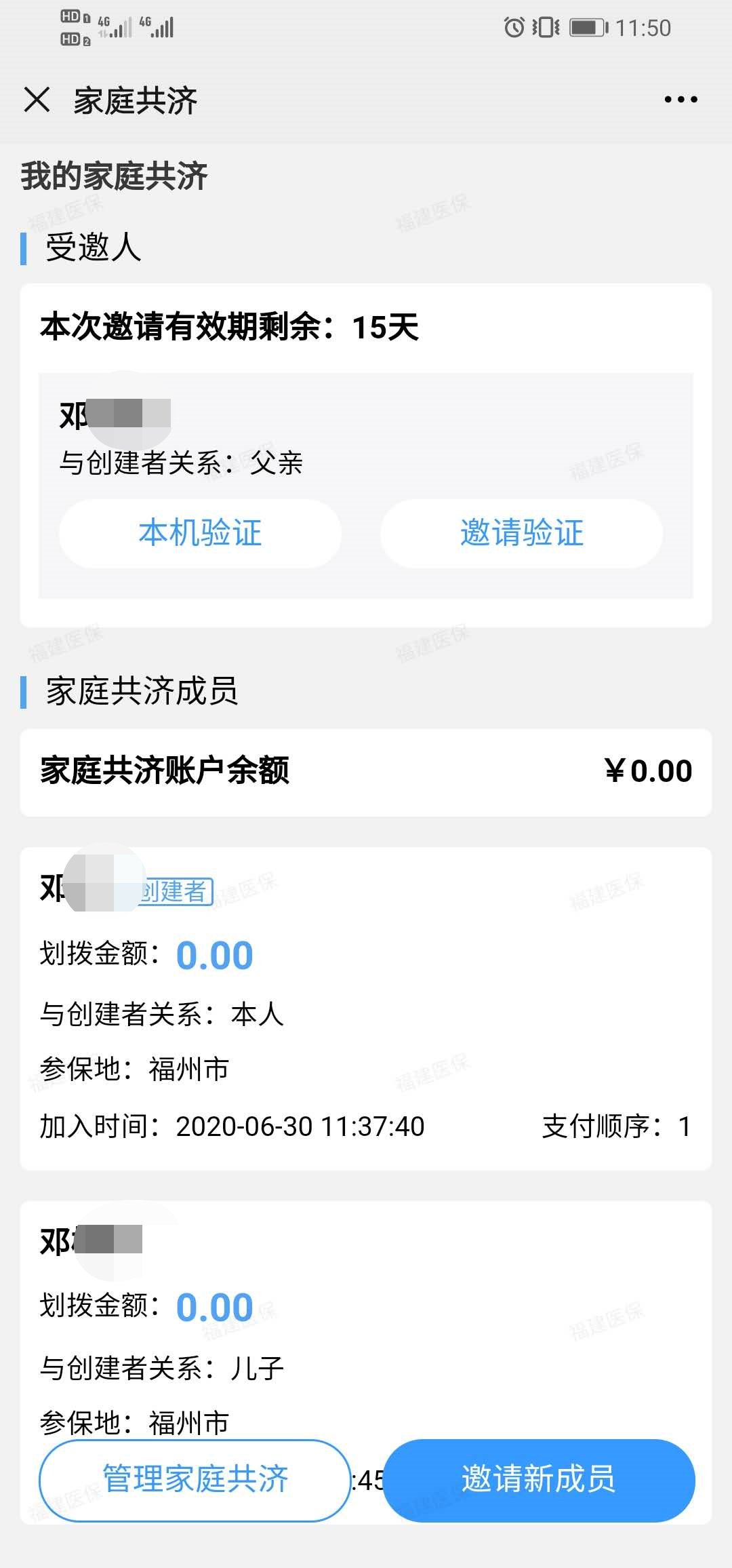Close the 家庭共济 page
Image resolution: width=732 pixels, height=1568 pixels.
37,100
